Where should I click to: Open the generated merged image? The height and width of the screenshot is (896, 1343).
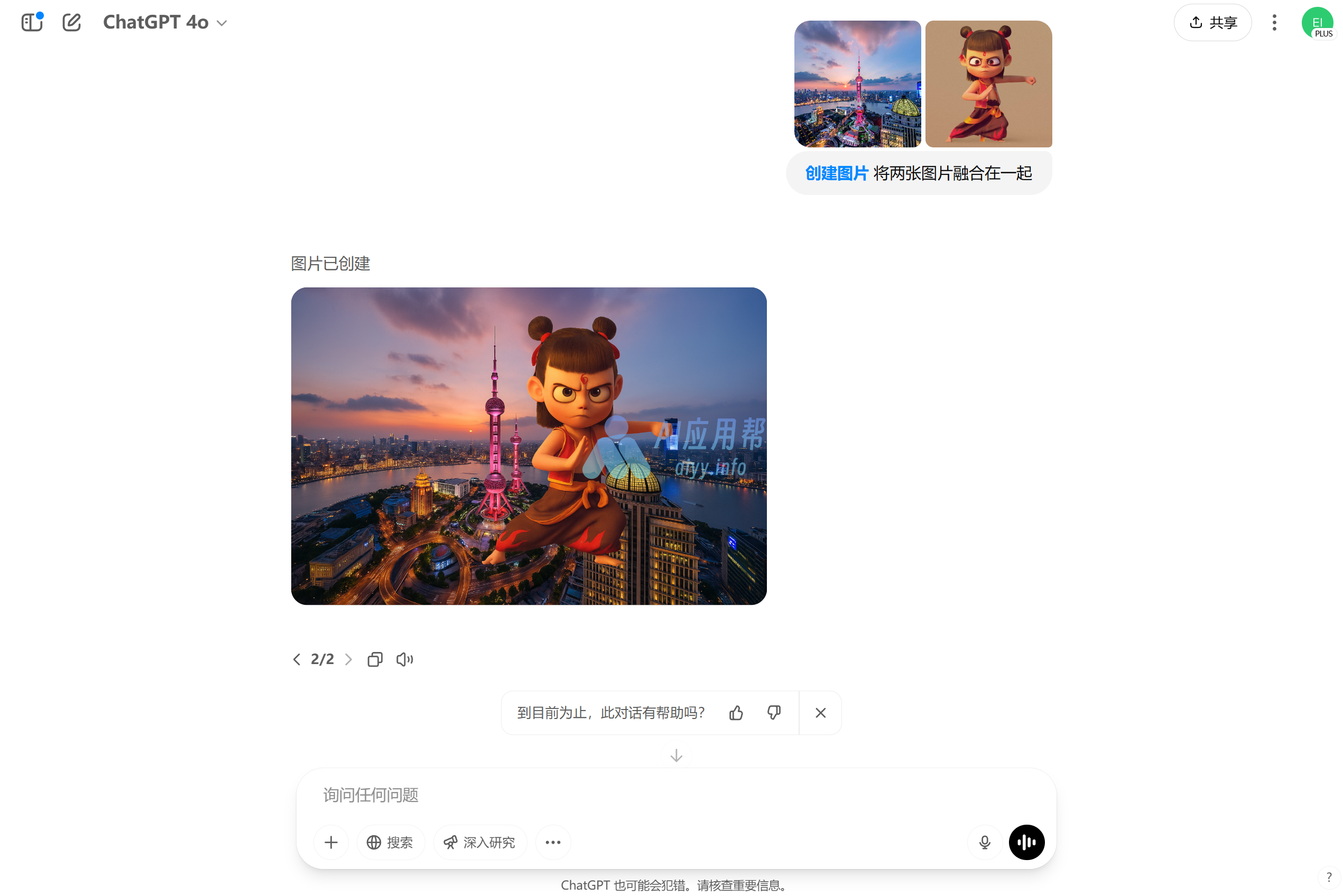(529, 446)
